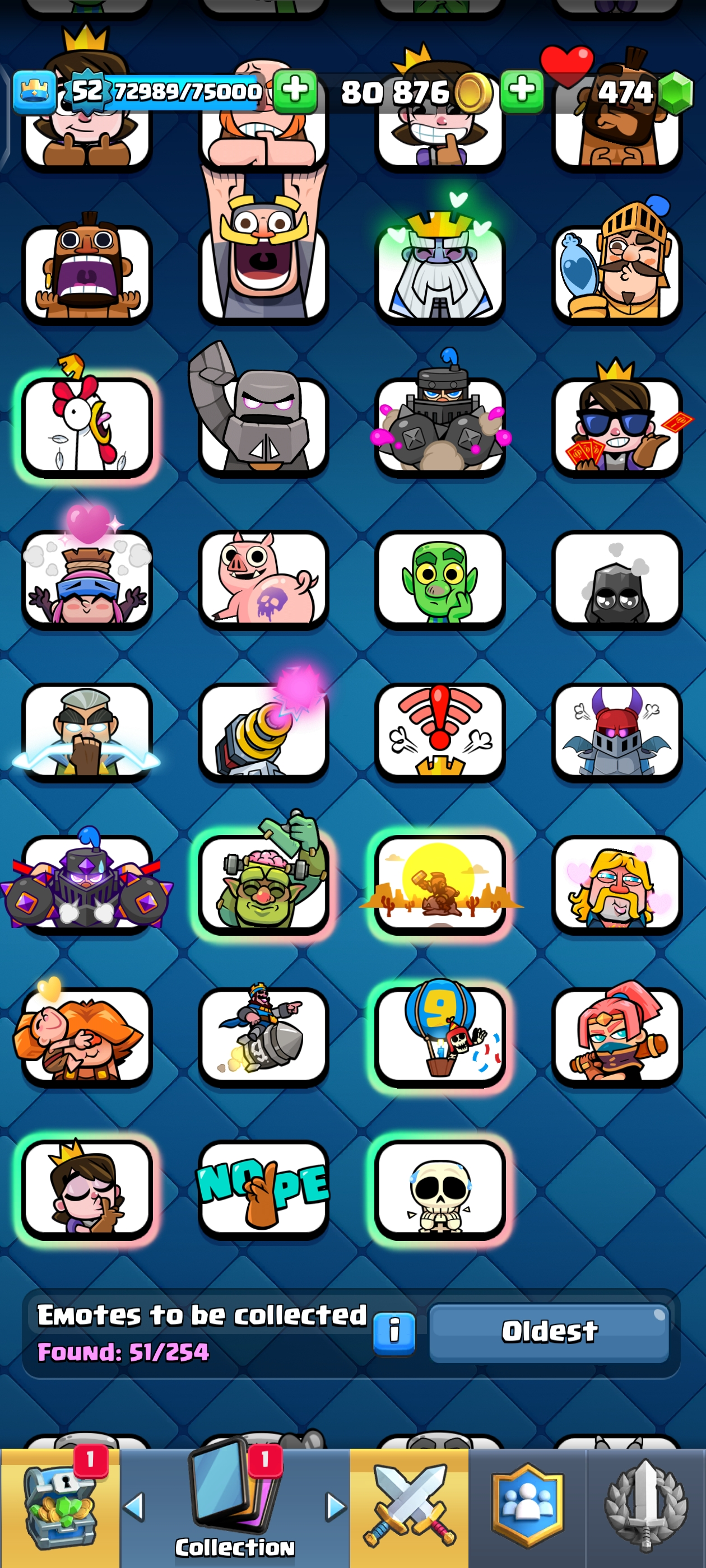
Task: Tap the plus button on the experience bar
Action: coord(295,91)
